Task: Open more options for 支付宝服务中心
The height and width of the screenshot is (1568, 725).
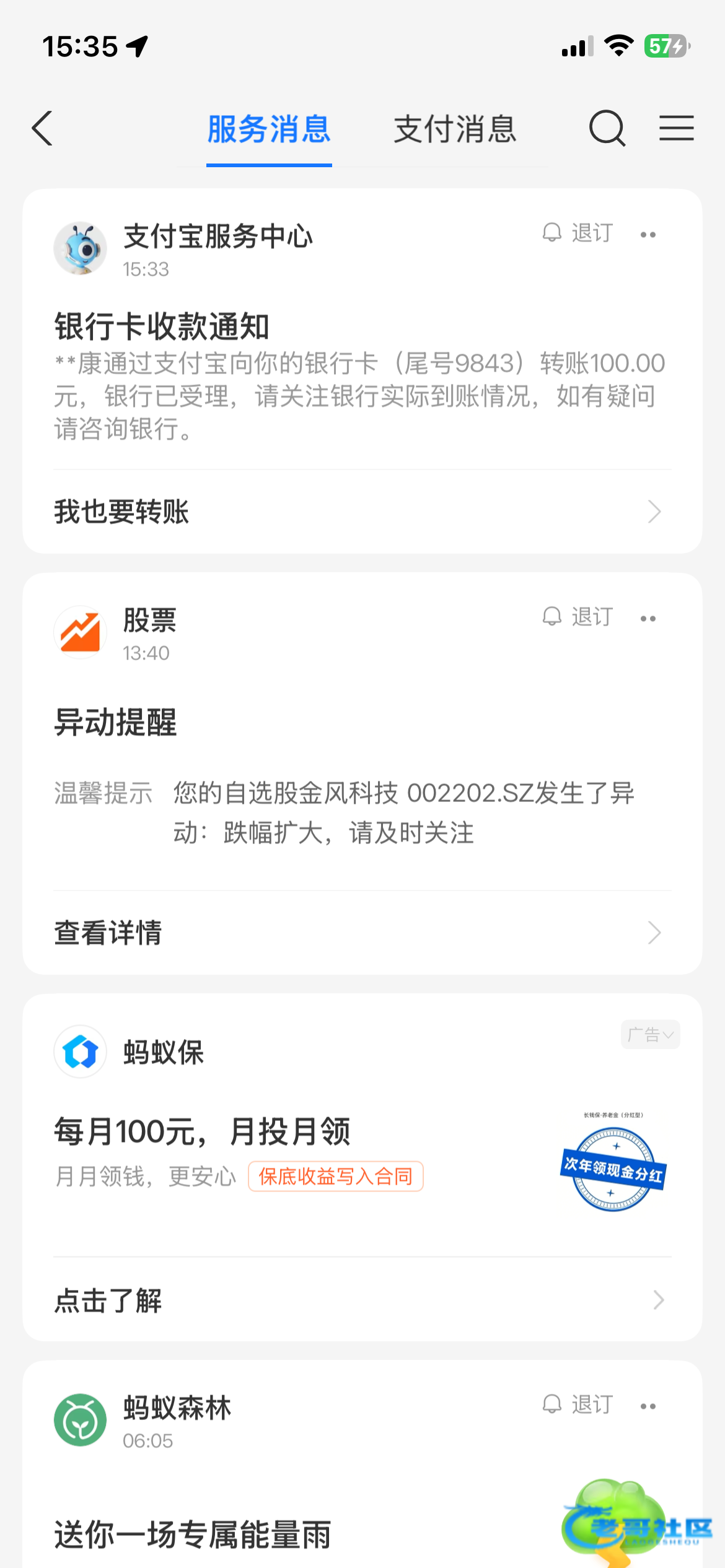Action: coord(648,235)
